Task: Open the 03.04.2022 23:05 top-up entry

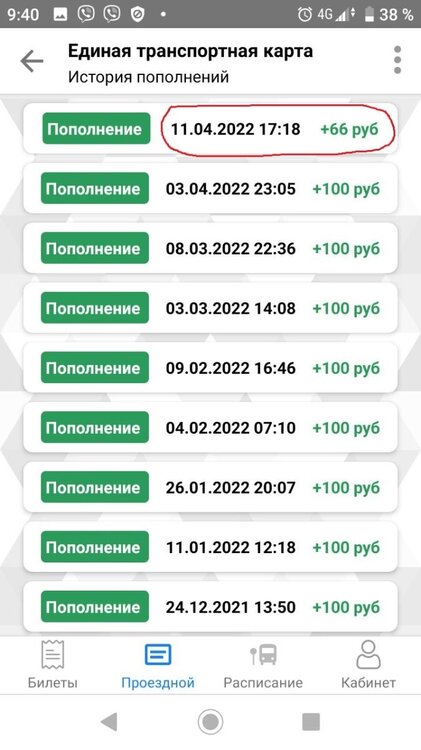Action: [210, 188]
